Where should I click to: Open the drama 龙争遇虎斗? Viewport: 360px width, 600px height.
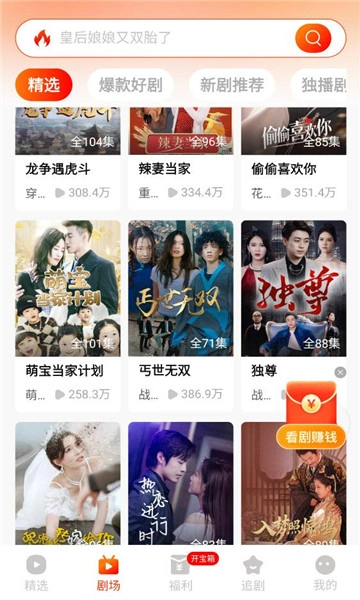[68, 158]
